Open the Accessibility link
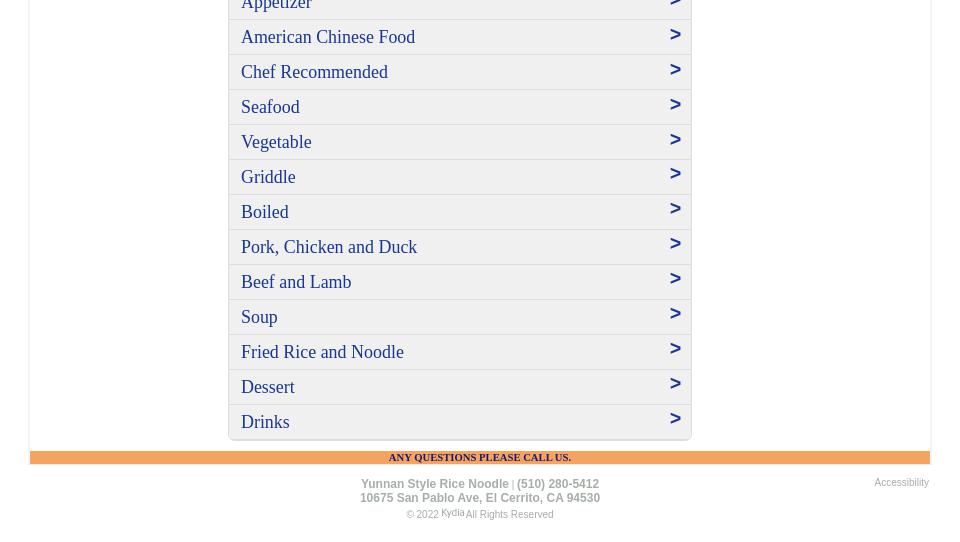The height and width of the screenshot is (542, 960). (x=900, y=483)
